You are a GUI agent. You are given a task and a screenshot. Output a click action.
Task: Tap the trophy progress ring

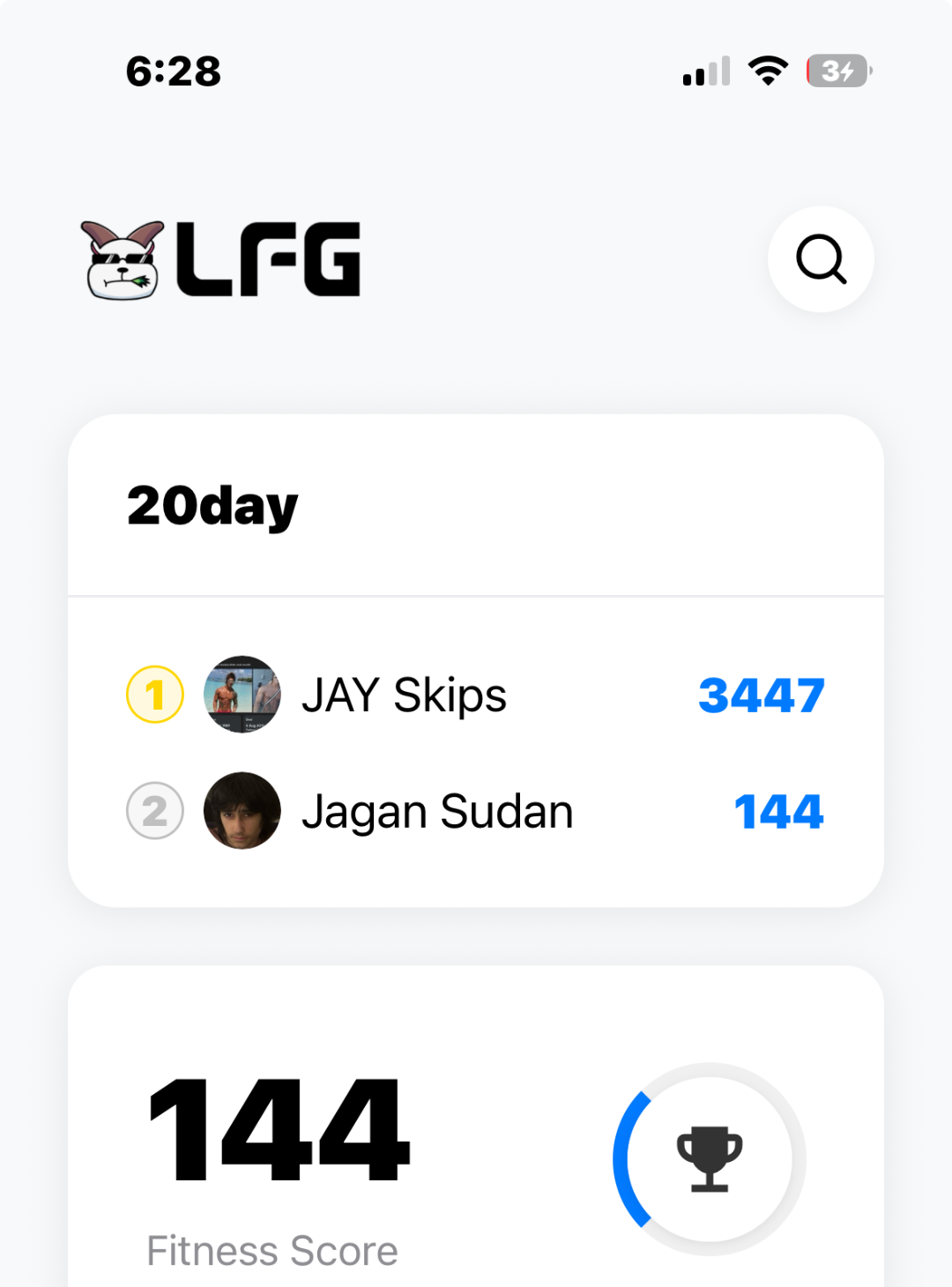point(710,1159)
